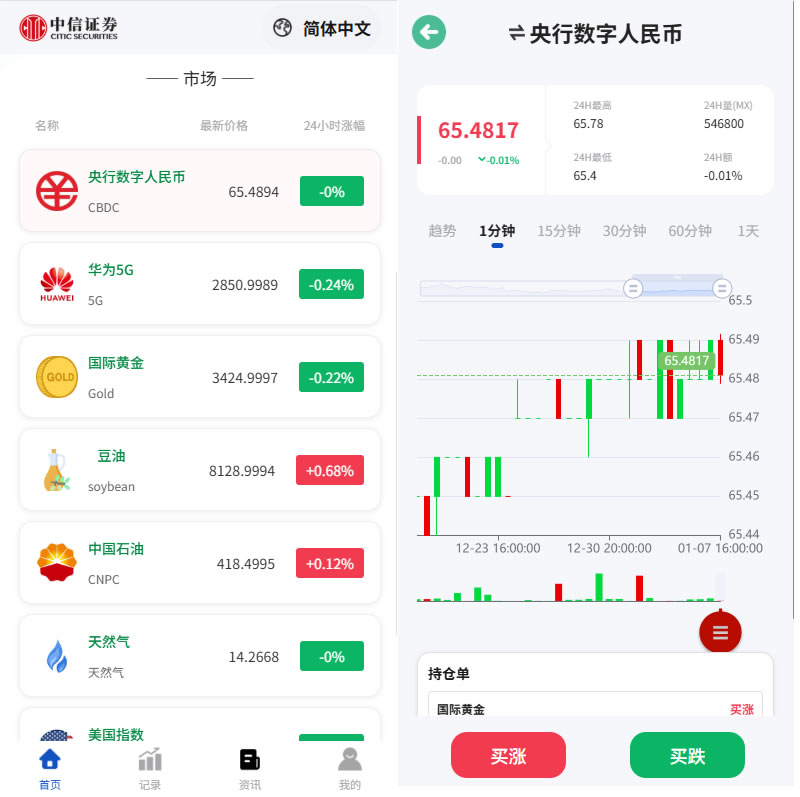Switch the chart to 15分钟
The width and height of the screenshot is (800, 797).
coord(559,231)
